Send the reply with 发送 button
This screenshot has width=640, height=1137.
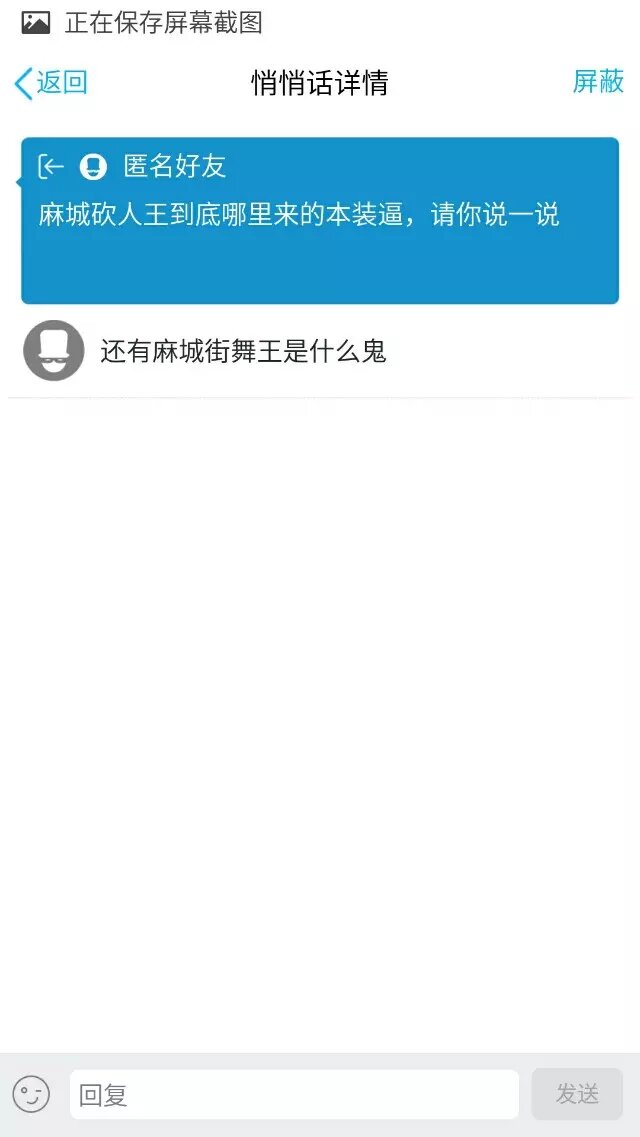click(577, 1094)
